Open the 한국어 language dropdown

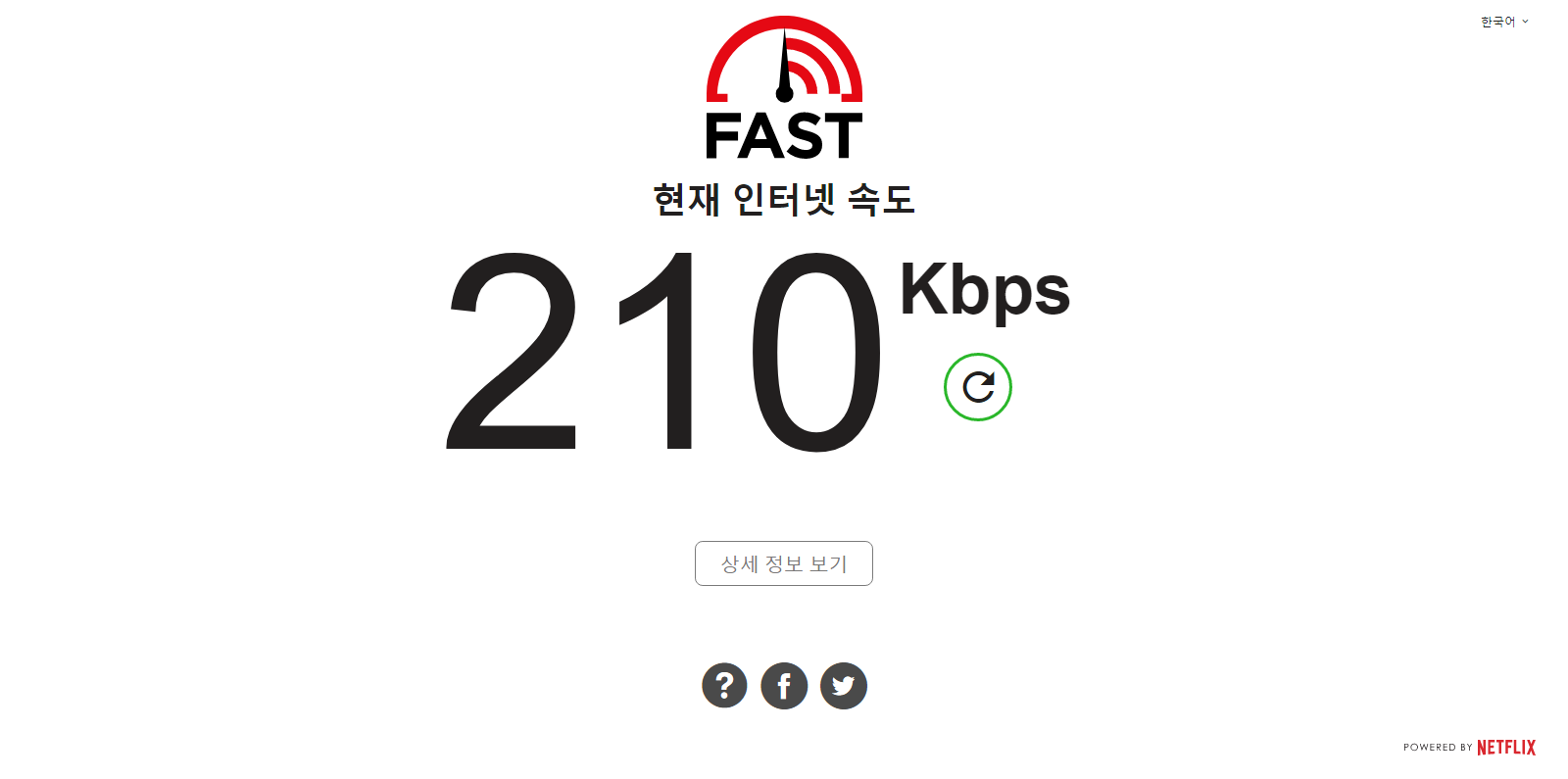tap(1504, 22)
